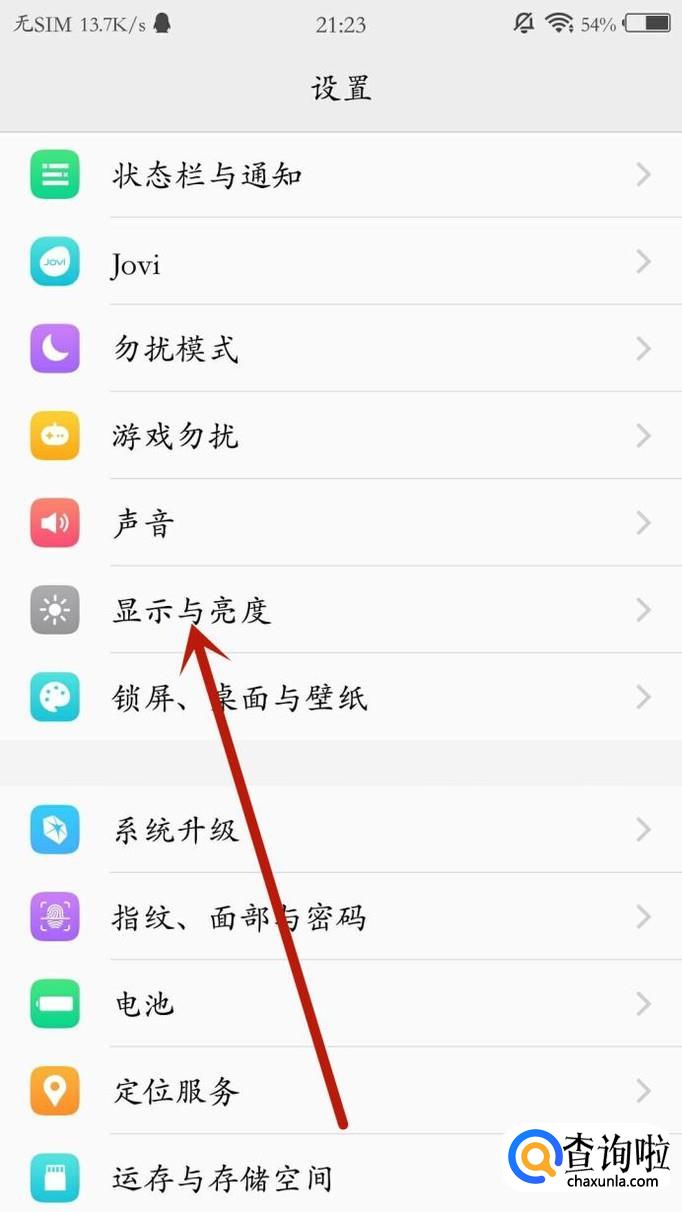The height and width of the screenshot is (1212, 682).
Task: Open 指纹、面部与密码 settings
Action: 341,916
